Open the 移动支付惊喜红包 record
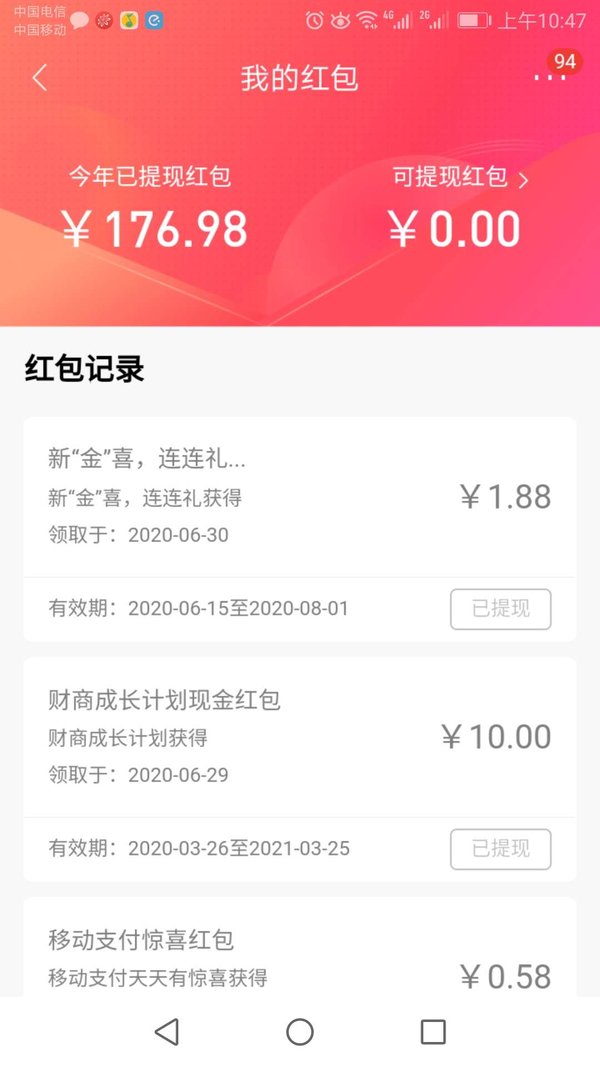Screen dimensions: 600x1067 tap(300, 948)
